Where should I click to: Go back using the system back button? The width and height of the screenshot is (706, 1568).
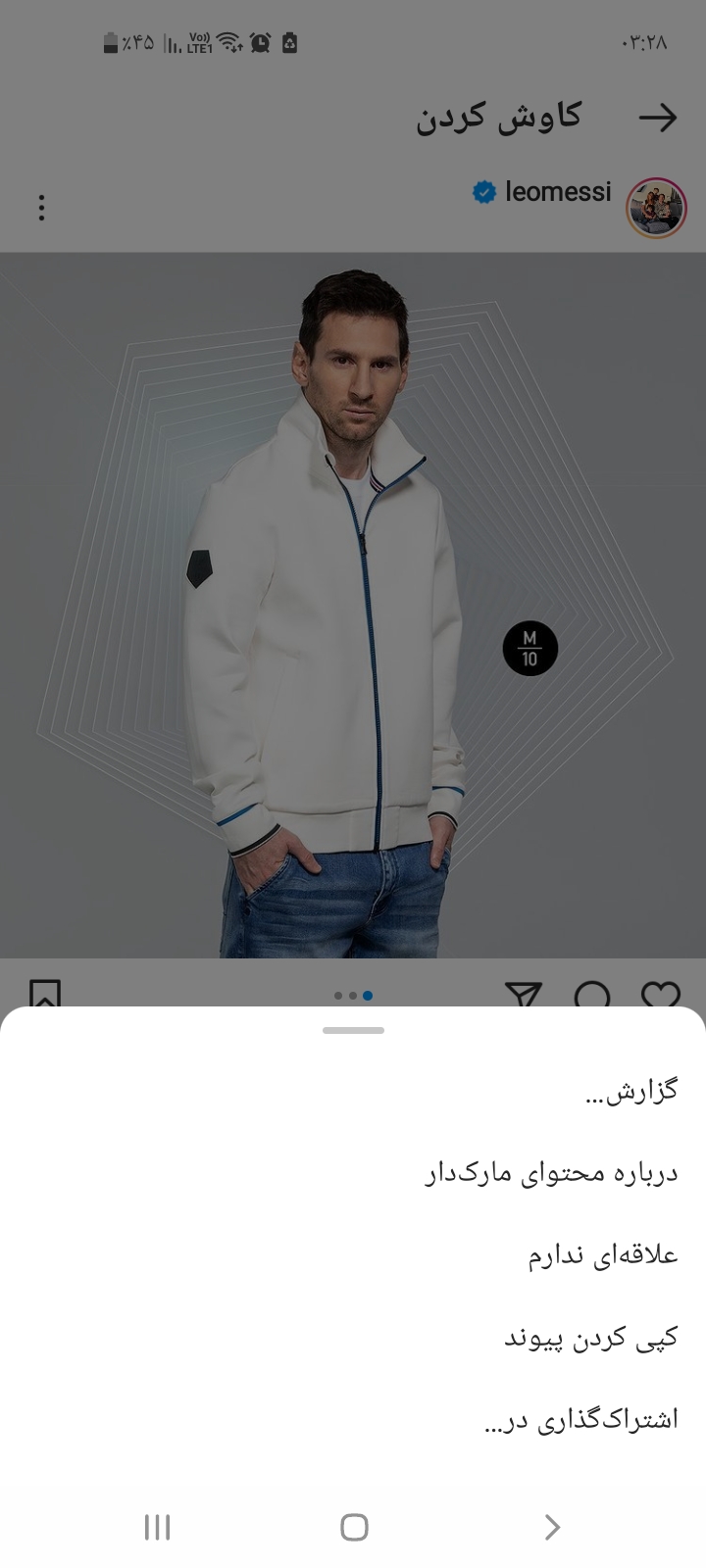(x=552, y=1527)
